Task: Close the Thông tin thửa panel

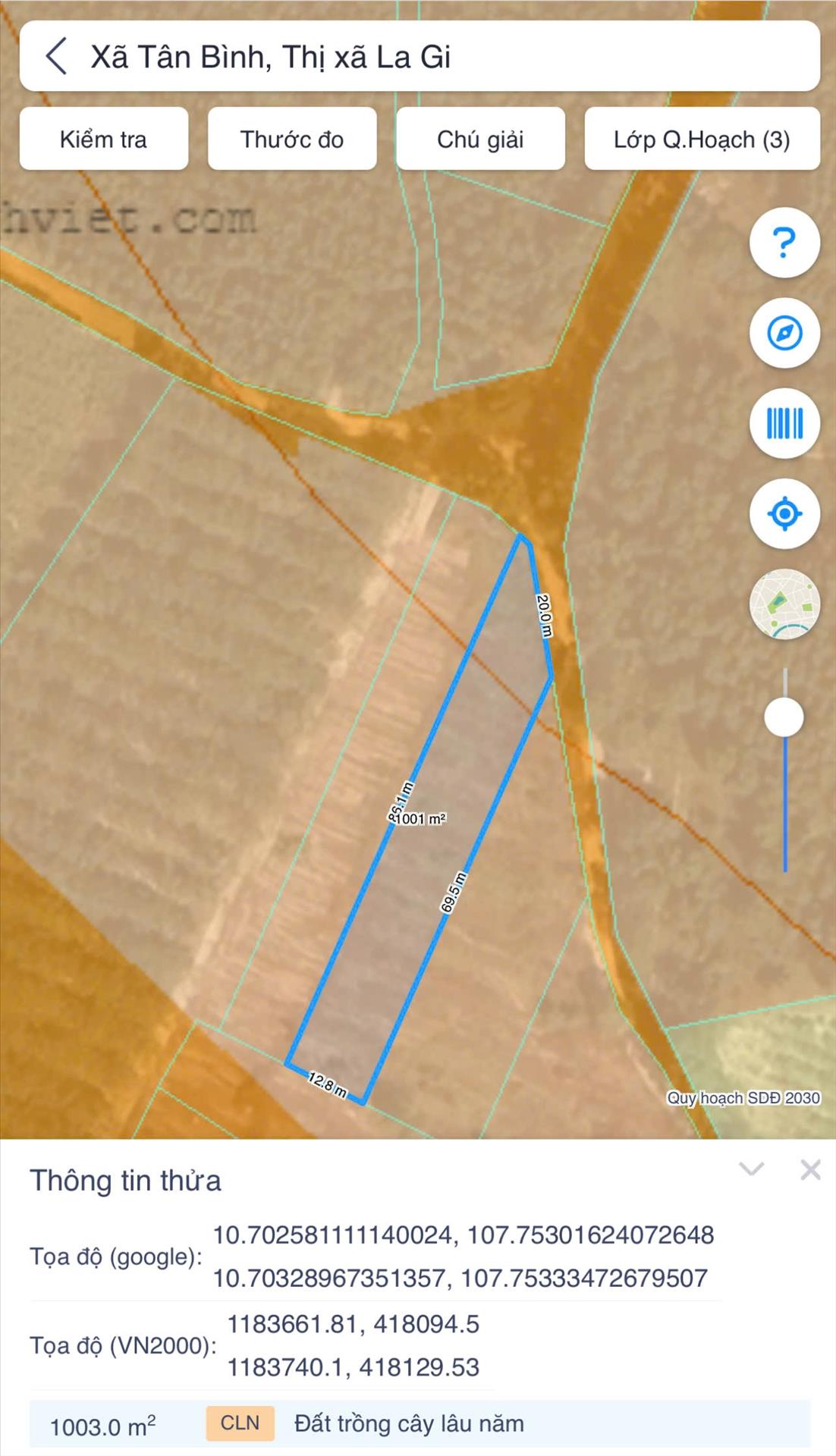Action: (x=810, y=1169)
